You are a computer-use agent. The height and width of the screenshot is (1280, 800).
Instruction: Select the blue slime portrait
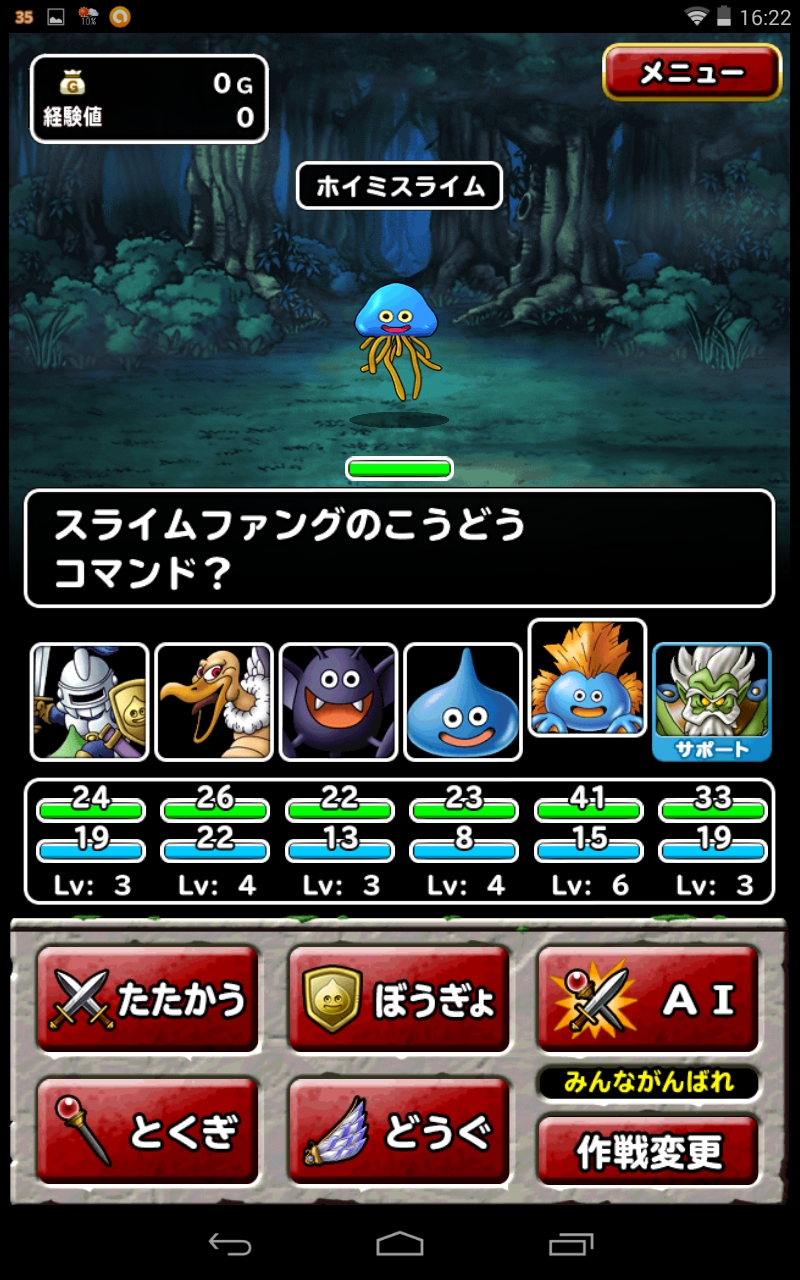pyautogui.click(x=463, y=701)
